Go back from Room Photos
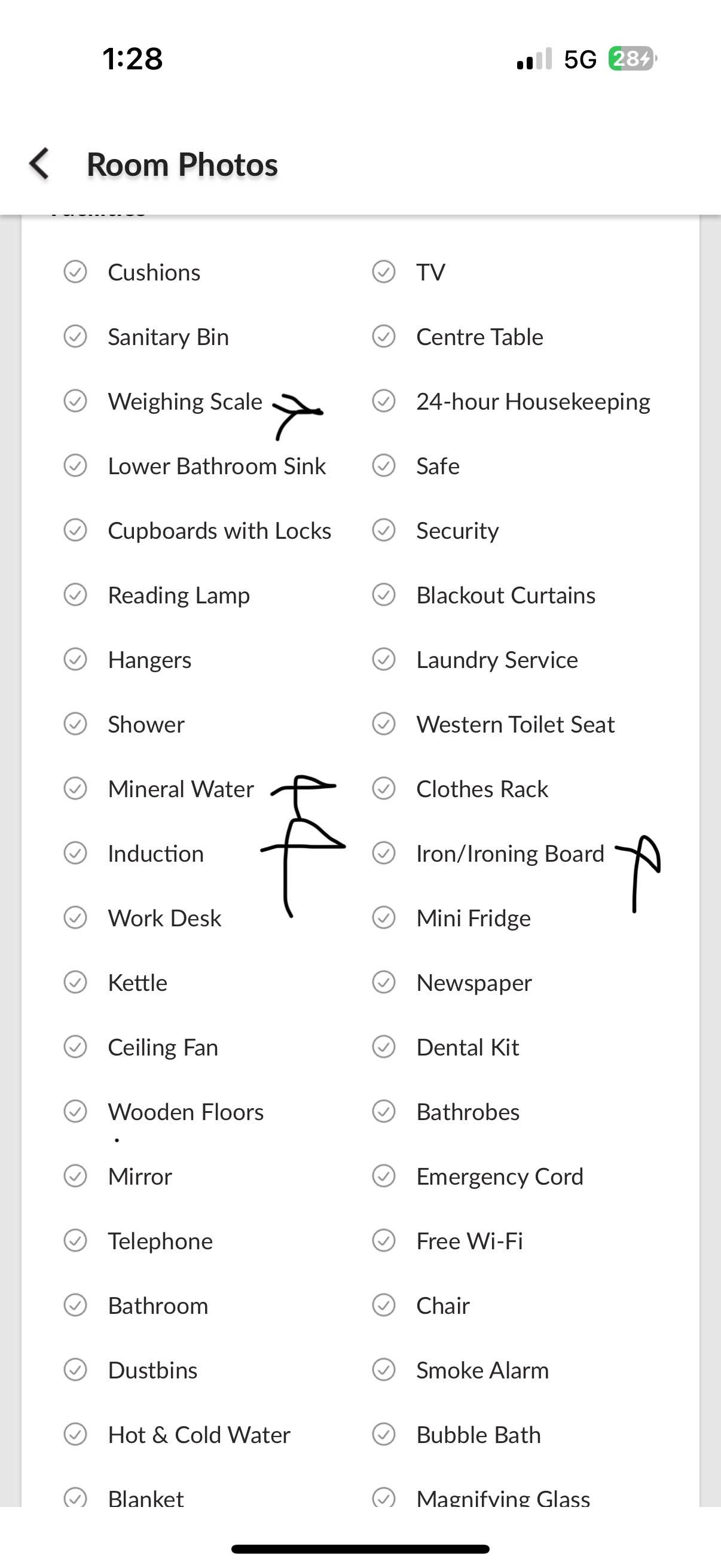 pos(39,164)
